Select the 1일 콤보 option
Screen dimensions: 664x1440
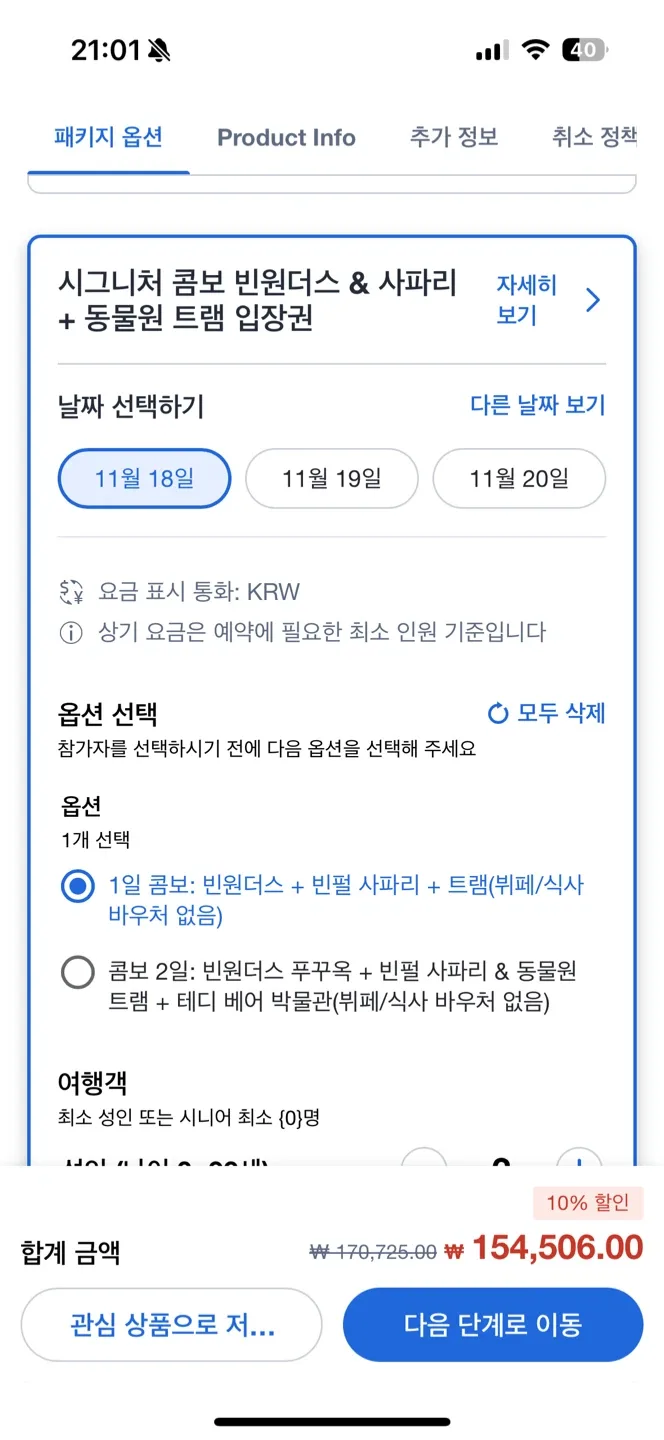pyautogui.click(x=323, y=901)
